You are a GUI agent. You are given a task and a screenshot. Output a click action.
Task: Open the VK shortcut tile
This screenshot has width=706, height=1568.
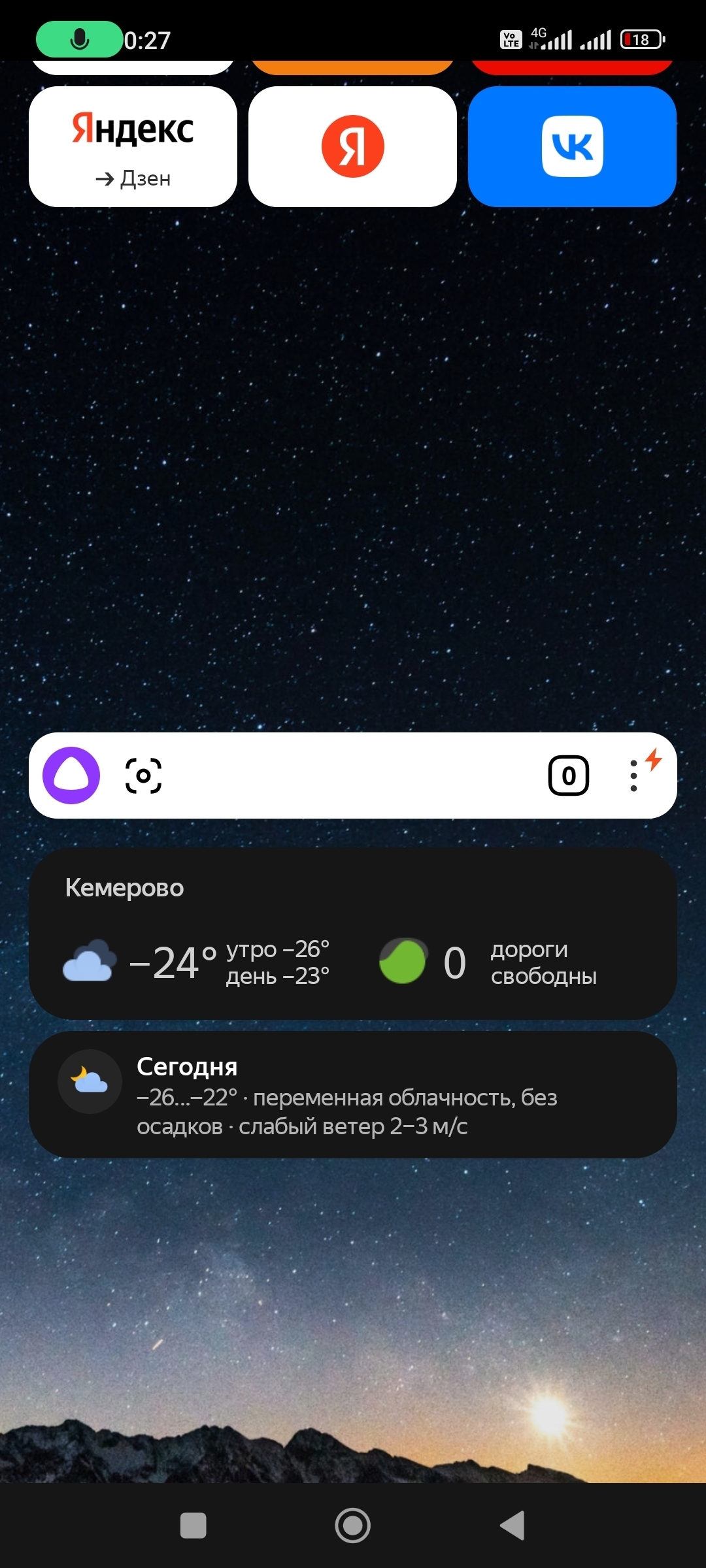click(x=572, y=147)
